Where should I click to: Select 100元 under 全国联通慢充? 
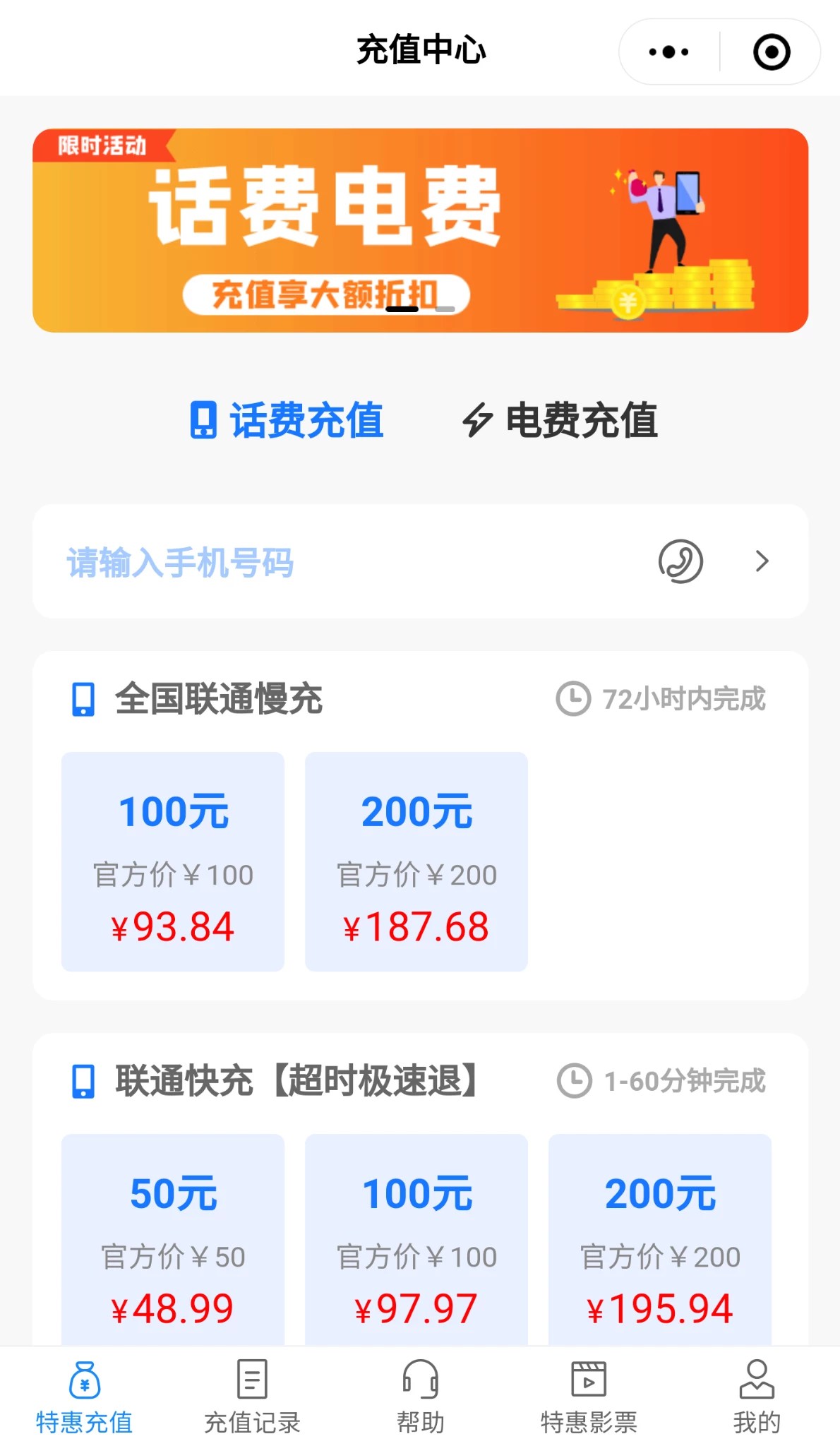tap(173, 861)
